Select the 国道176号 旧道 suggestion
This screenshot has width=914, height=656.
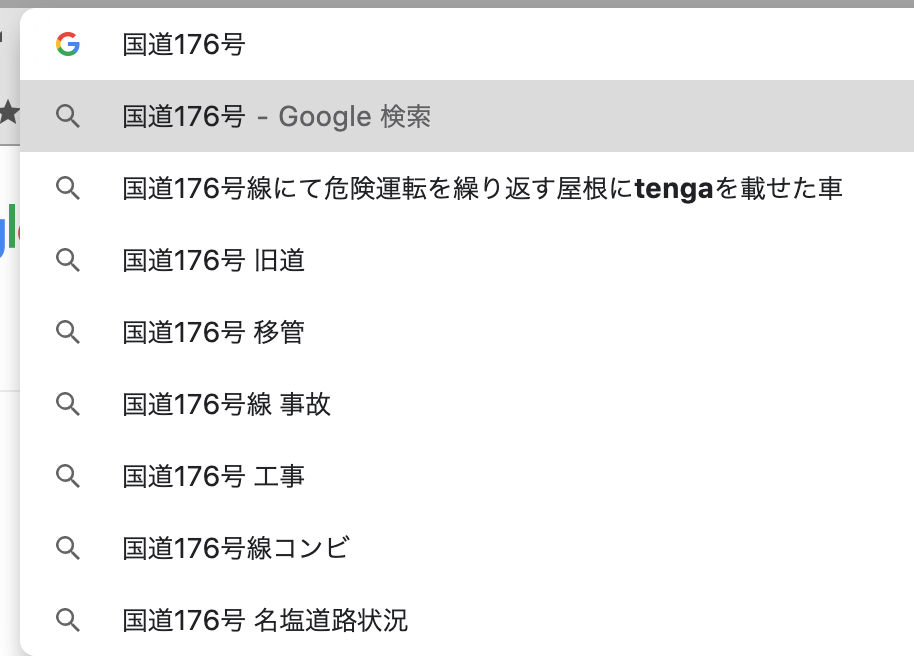click(x=214, y=260)
